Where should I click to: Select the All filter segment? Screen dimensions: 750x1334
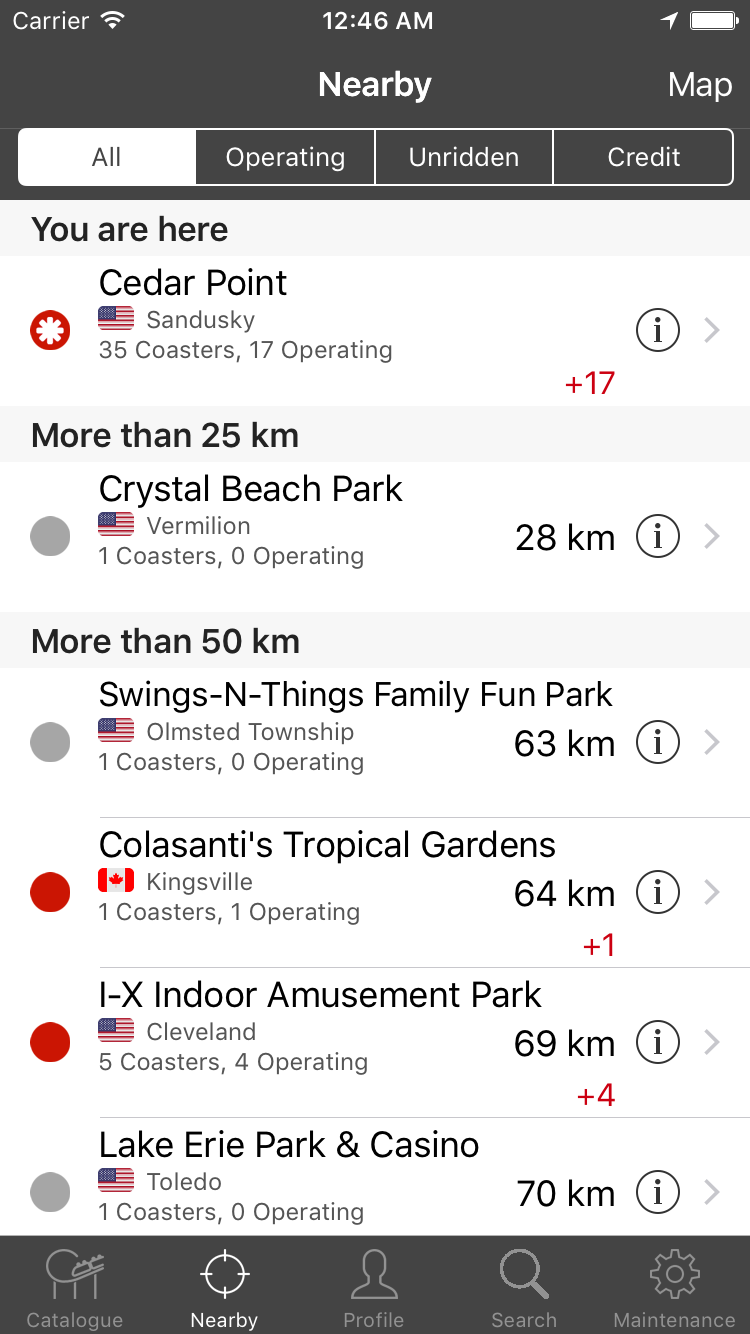point(107,157)
